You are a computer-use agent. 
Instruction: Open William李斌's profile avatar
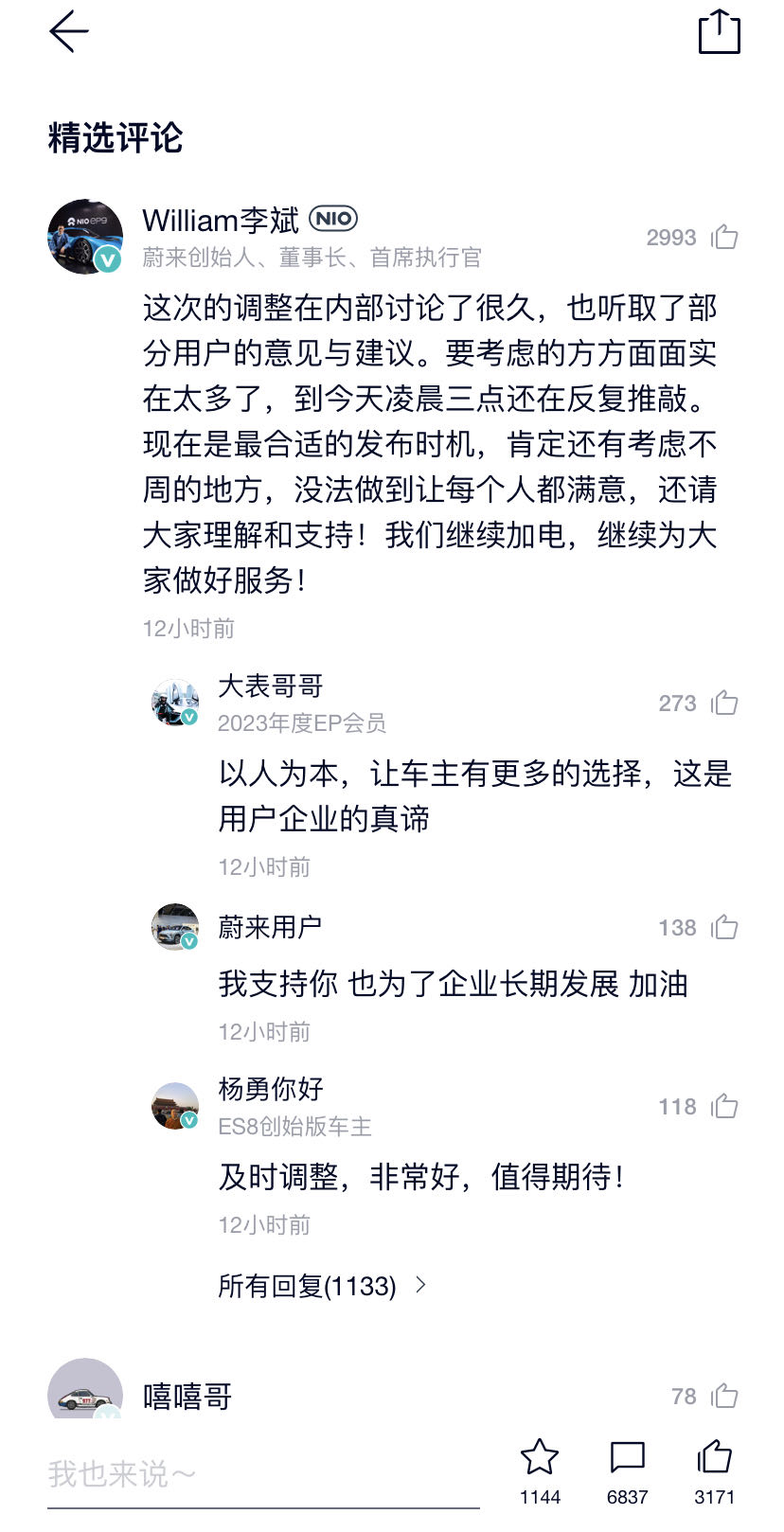pyautogui.click(x=85, y=237)
